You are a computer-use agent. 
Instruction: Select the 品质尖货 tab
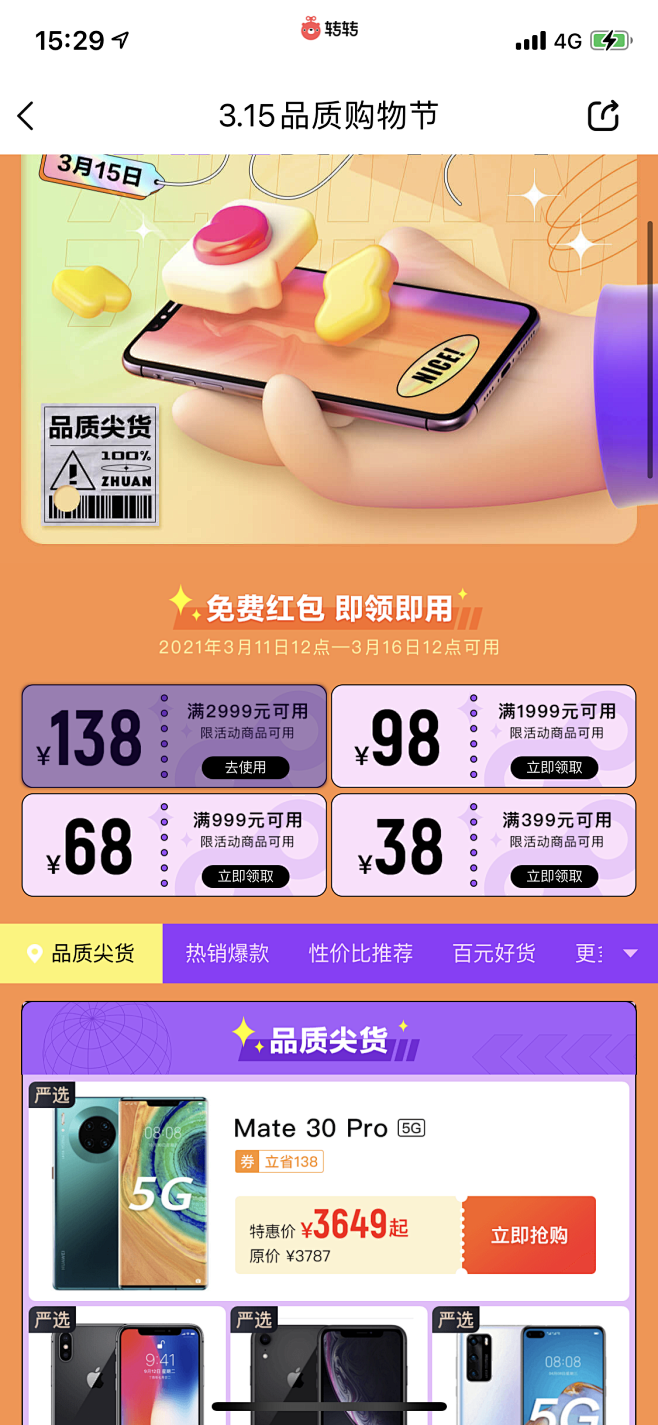click(x=81, y=953)
